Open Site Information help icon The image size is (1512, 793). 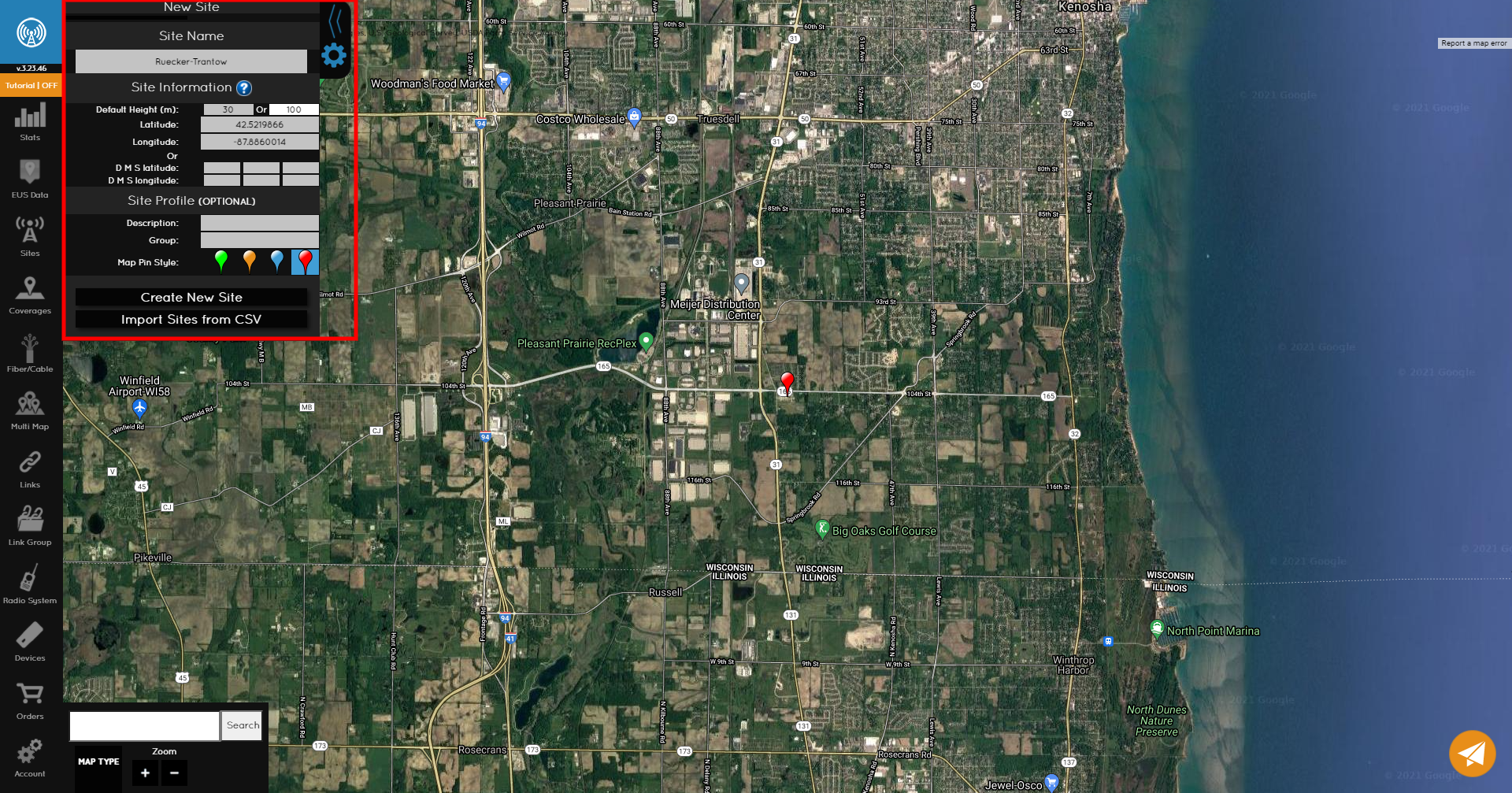click(244, 88)
